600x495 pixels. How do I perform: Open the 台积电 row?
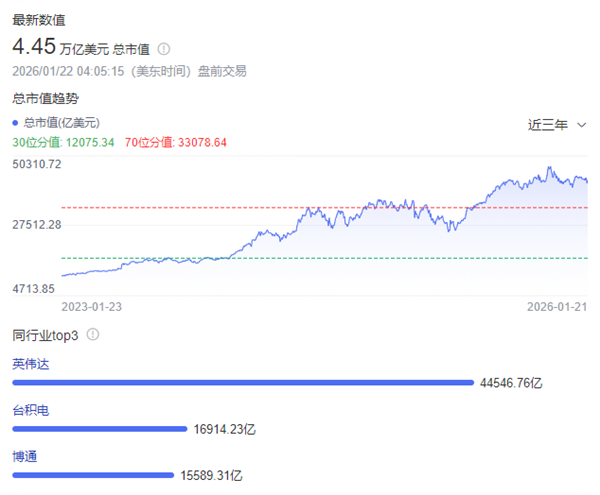30,410
